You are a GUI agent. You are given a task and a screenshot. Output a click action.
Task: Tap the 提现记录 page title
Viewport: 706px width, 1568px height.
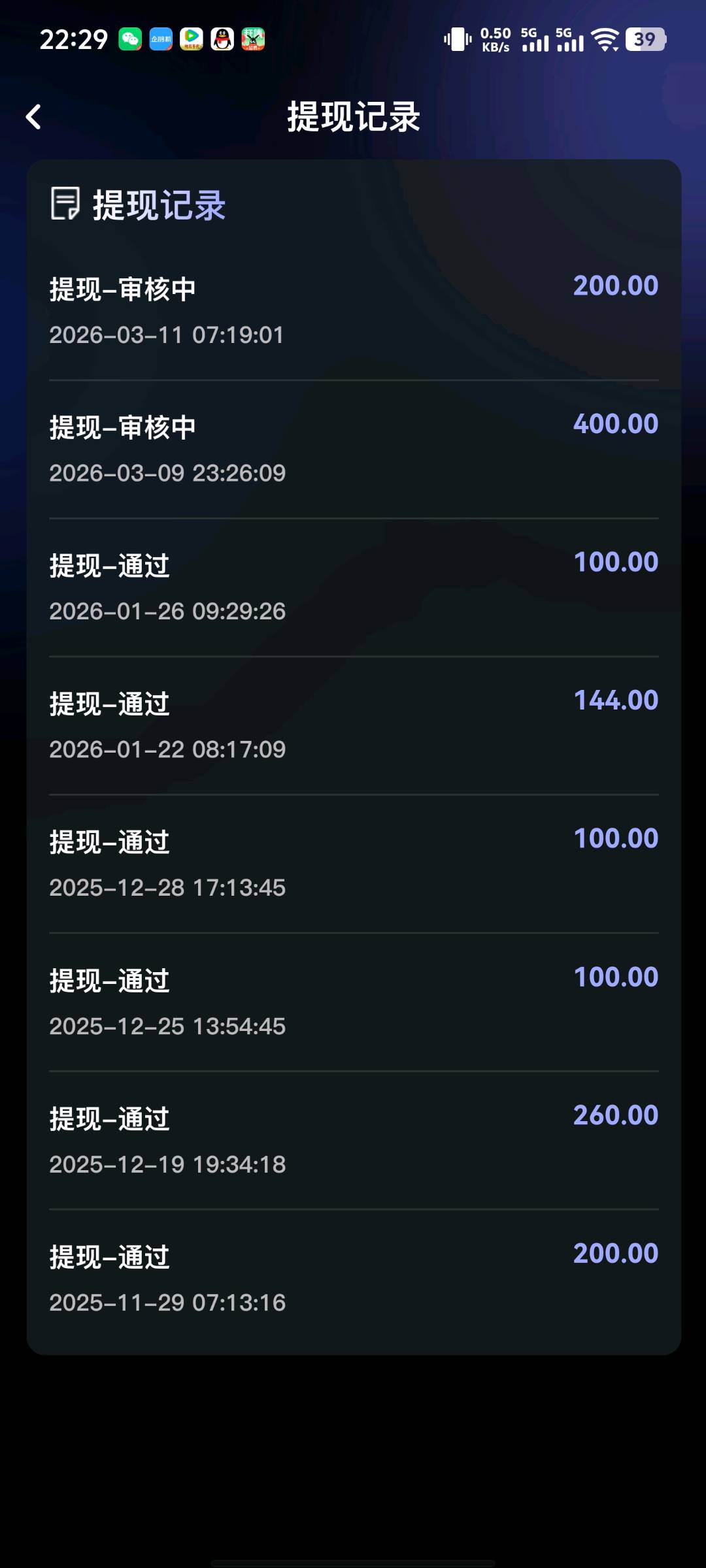click(353, 118)
